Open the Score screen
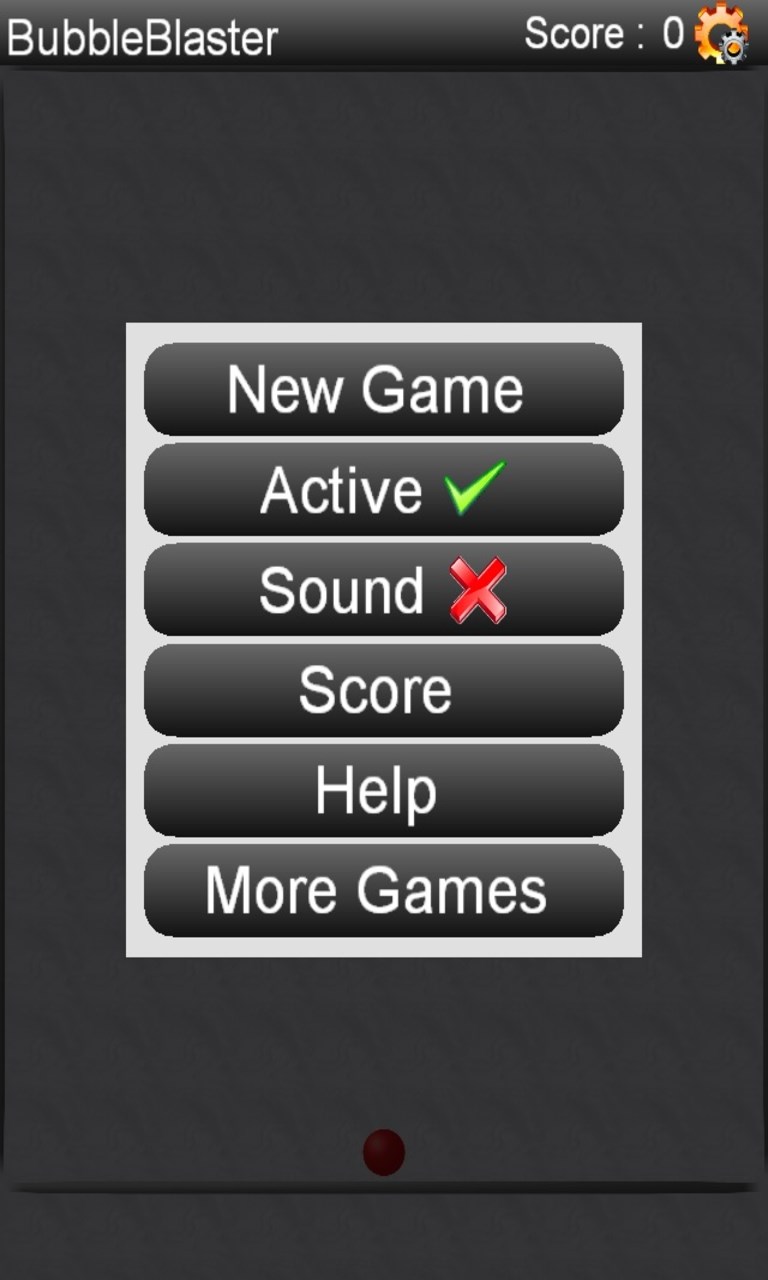Viewport: 768px width, 1280px height. 383,690
